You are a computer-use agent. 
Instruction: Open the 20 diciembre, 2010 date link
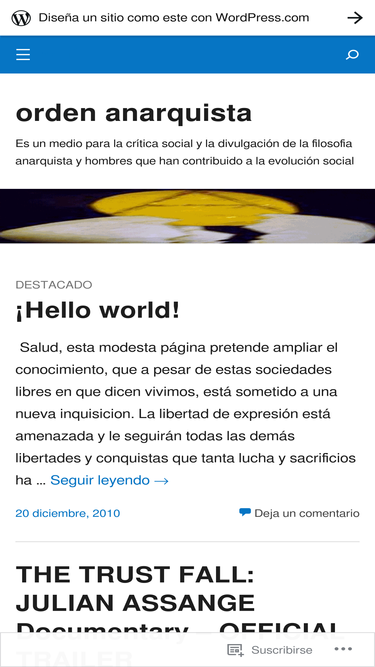[68, 513]
